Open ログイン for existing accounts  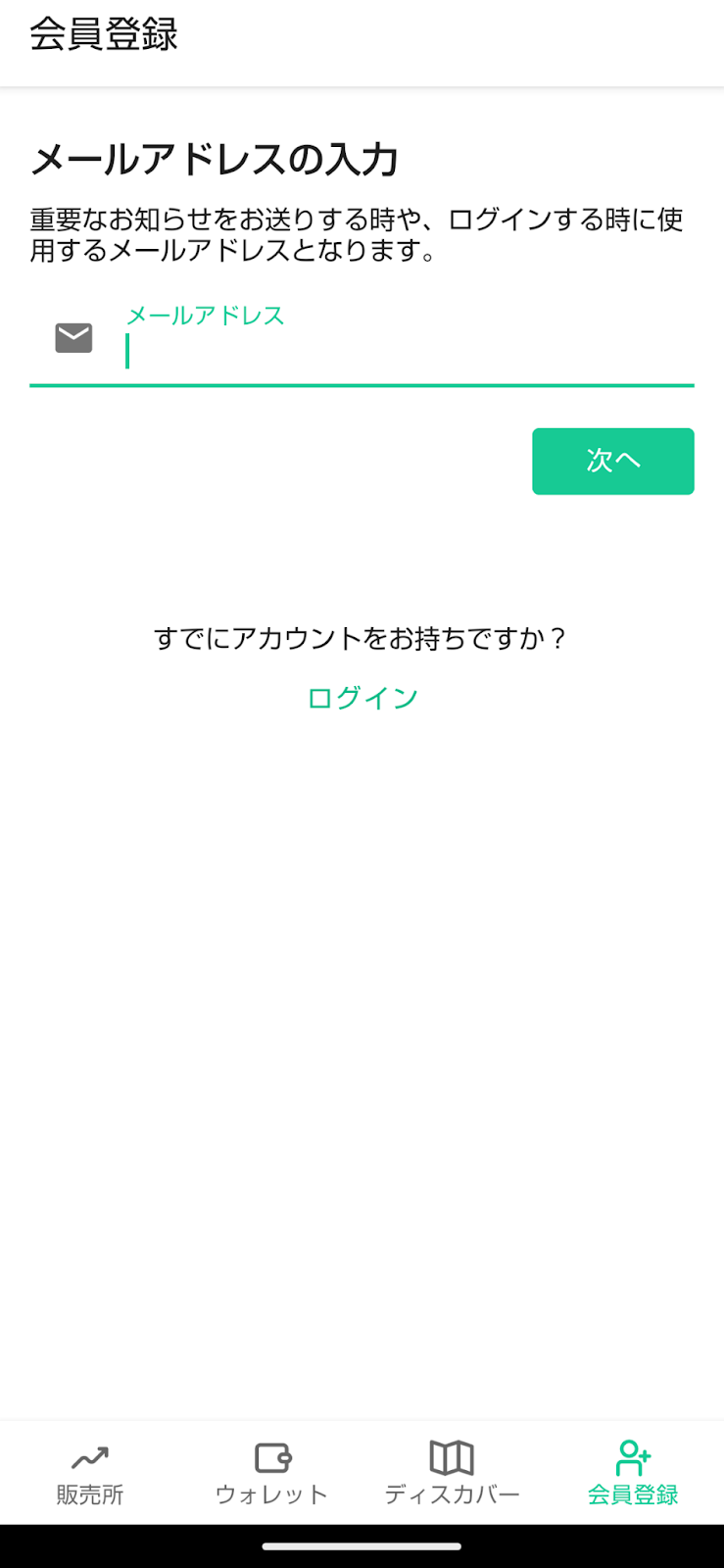pyautogui.click(x=362, y=696)
